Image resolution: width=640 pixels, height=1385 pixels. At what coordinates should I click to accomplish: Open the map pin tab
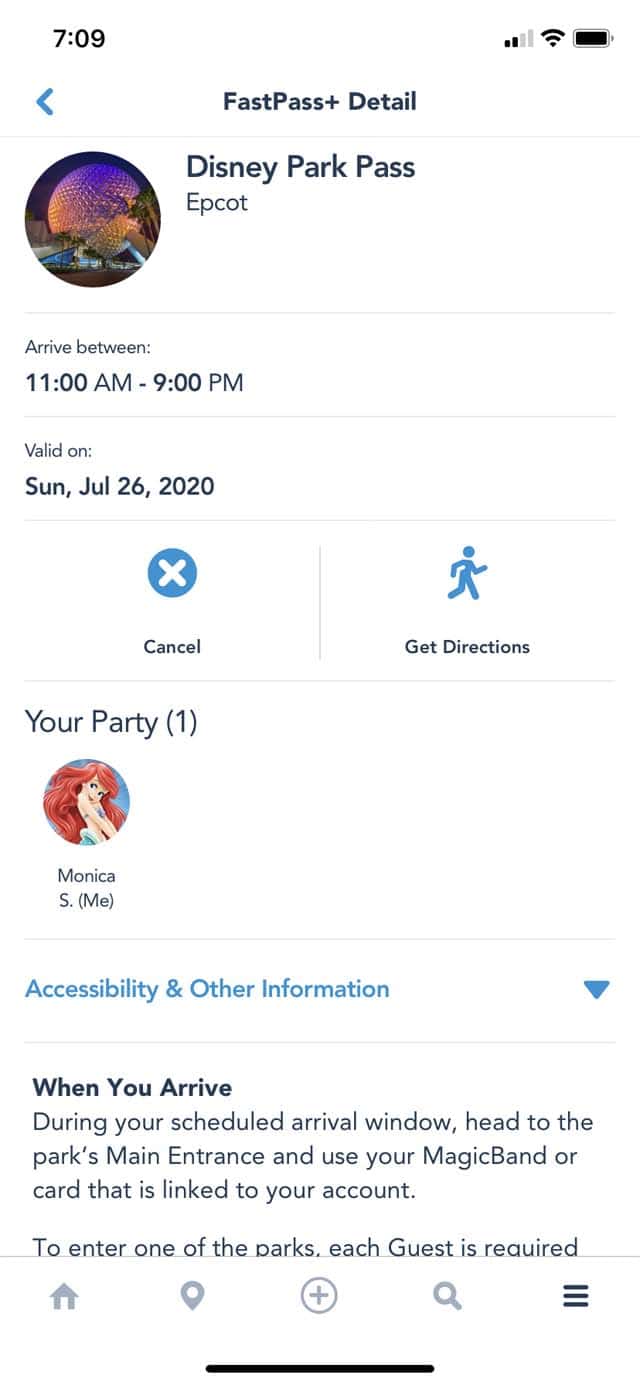click(192, 1297)
